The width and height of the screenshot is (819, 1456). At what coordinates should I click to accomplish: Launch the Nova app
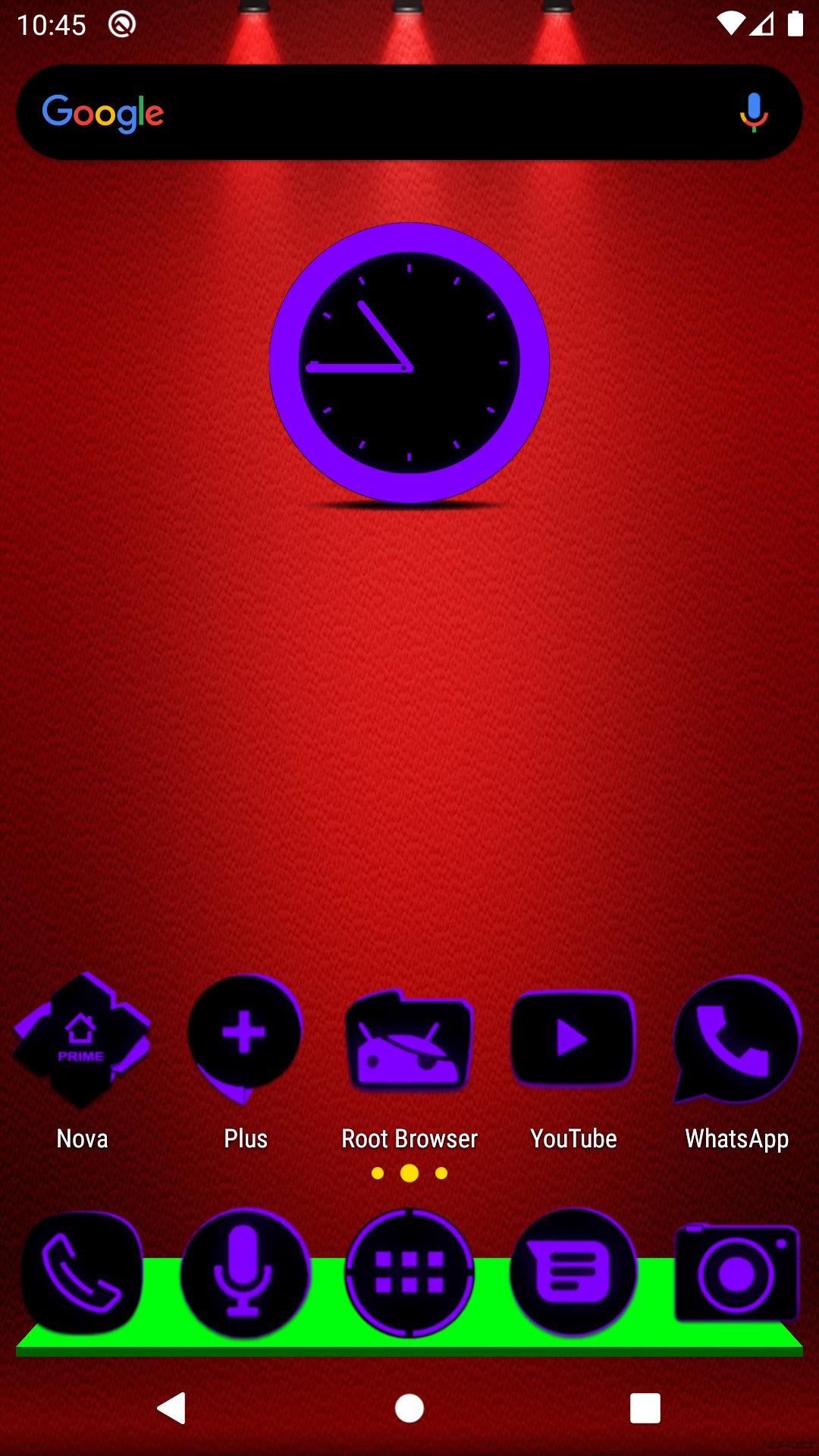pyautogui.click(x=82, y=1040)
